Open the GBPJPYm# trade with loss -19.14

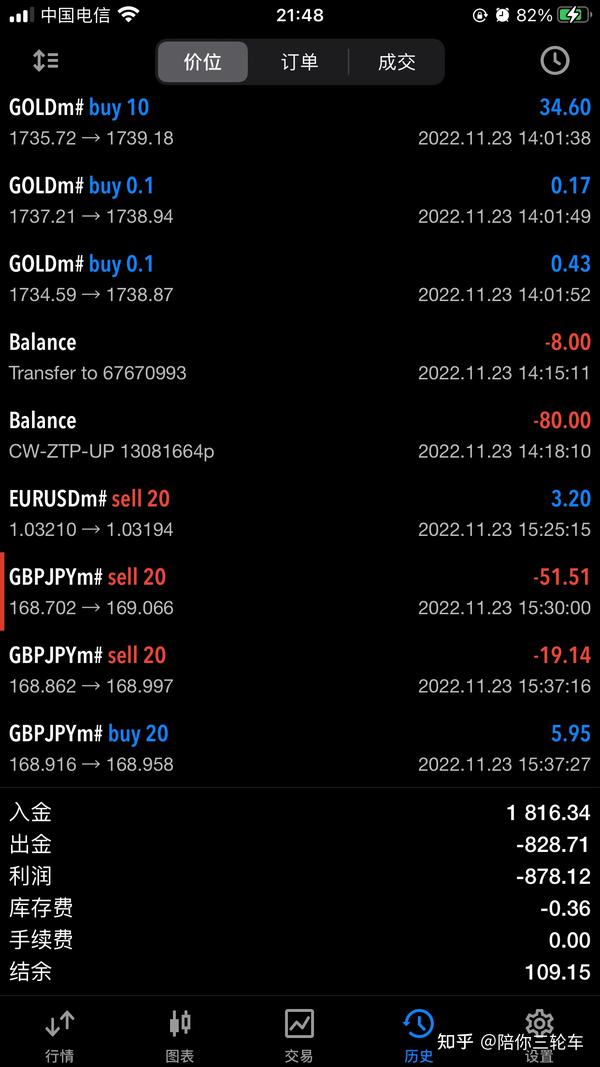300,670
